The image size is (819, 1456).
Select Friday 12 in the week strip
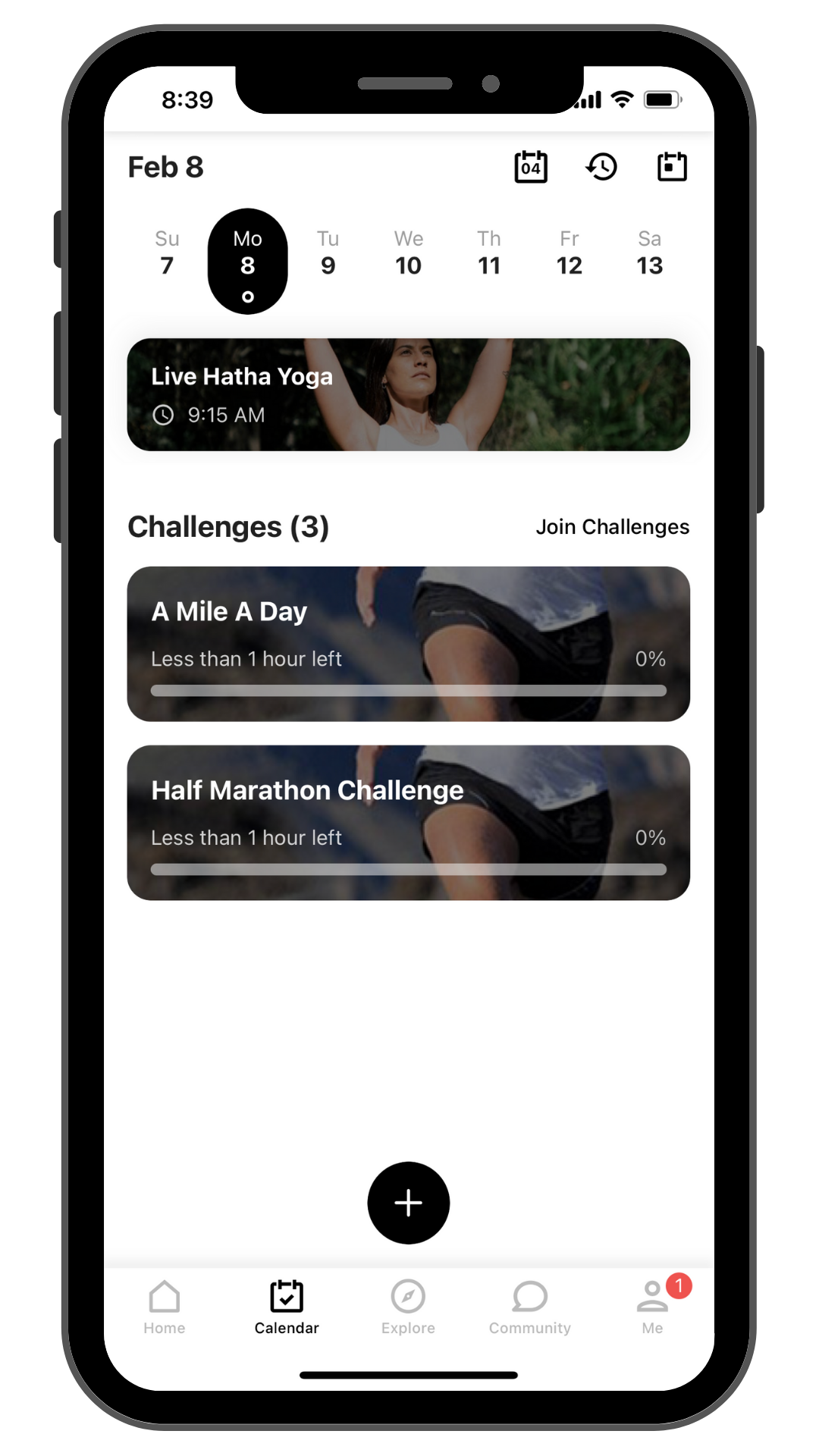(x=570, y=254)
